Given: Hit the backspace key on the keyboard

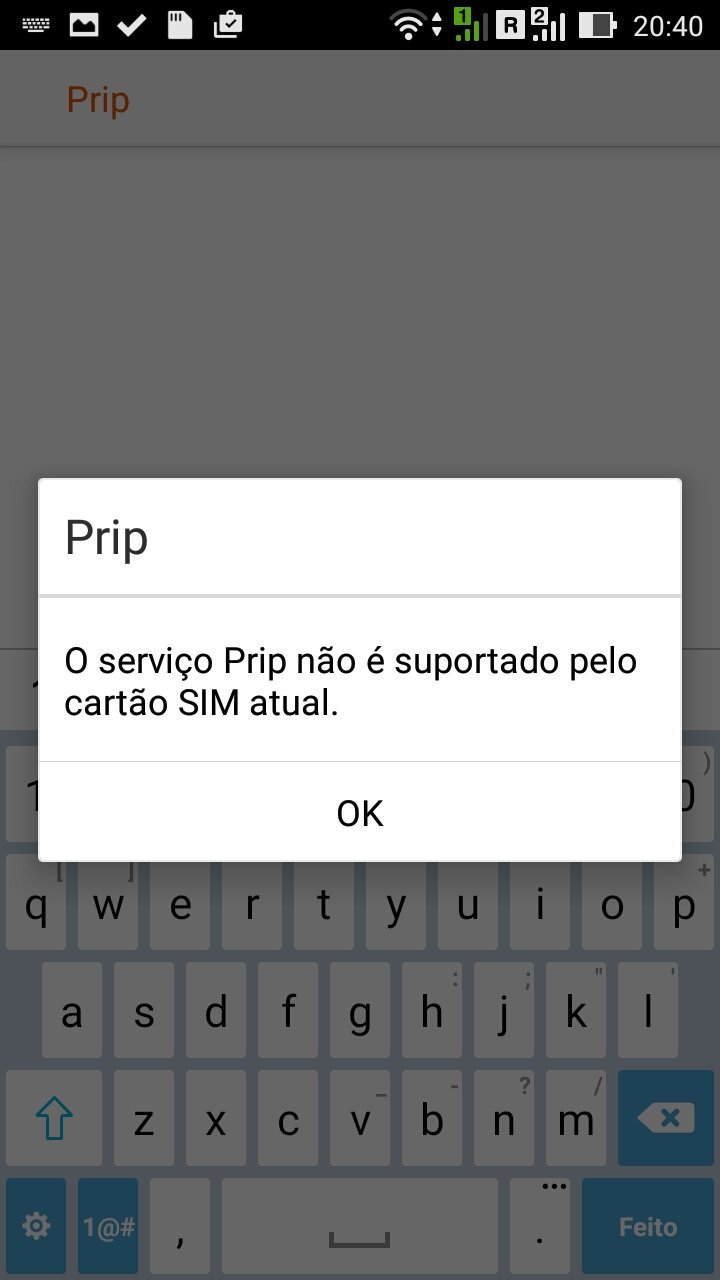Looking at the screenshot, I should [665, 1118].
